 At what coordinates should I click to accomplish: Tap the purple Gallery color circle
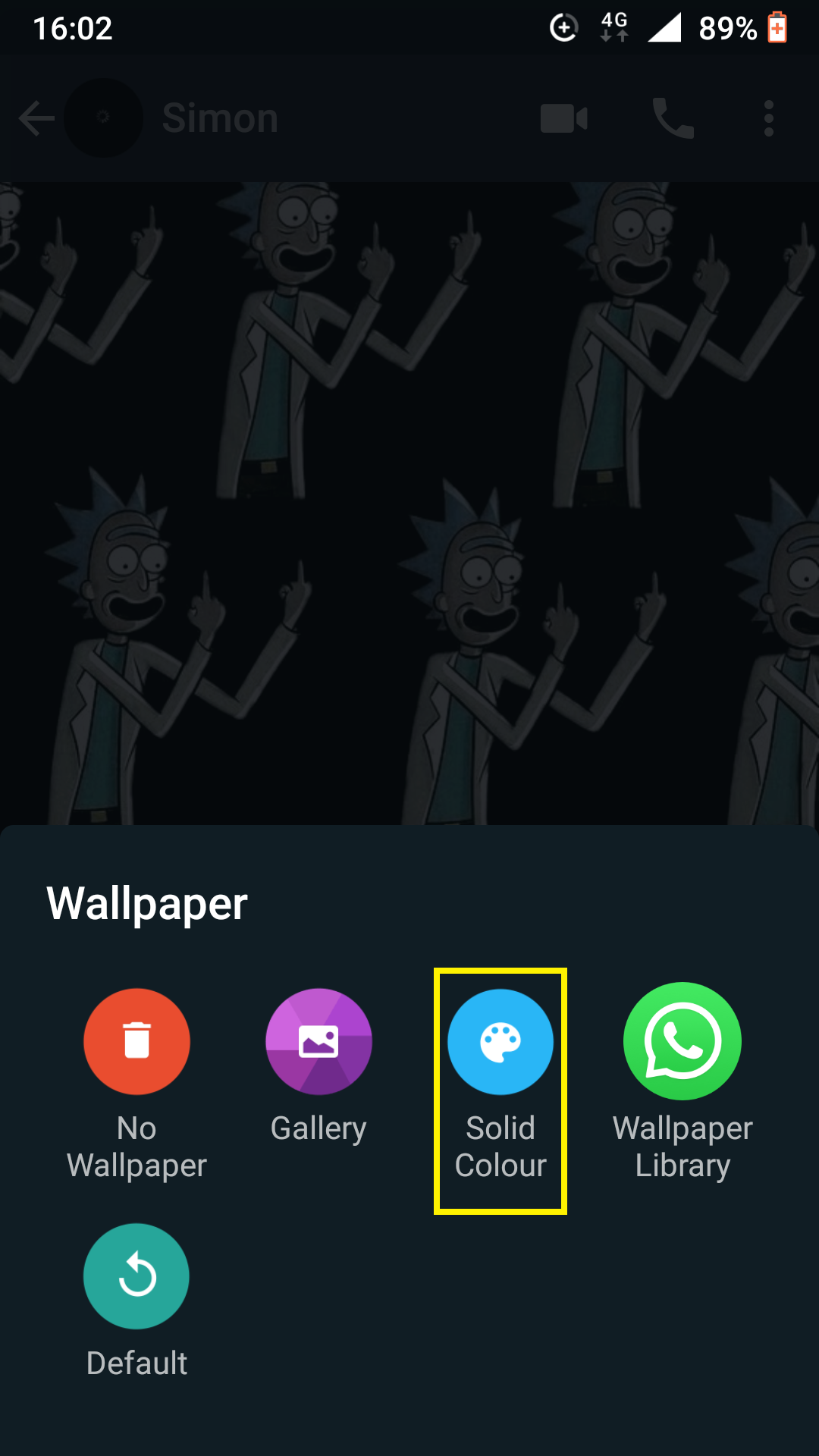318,1041
